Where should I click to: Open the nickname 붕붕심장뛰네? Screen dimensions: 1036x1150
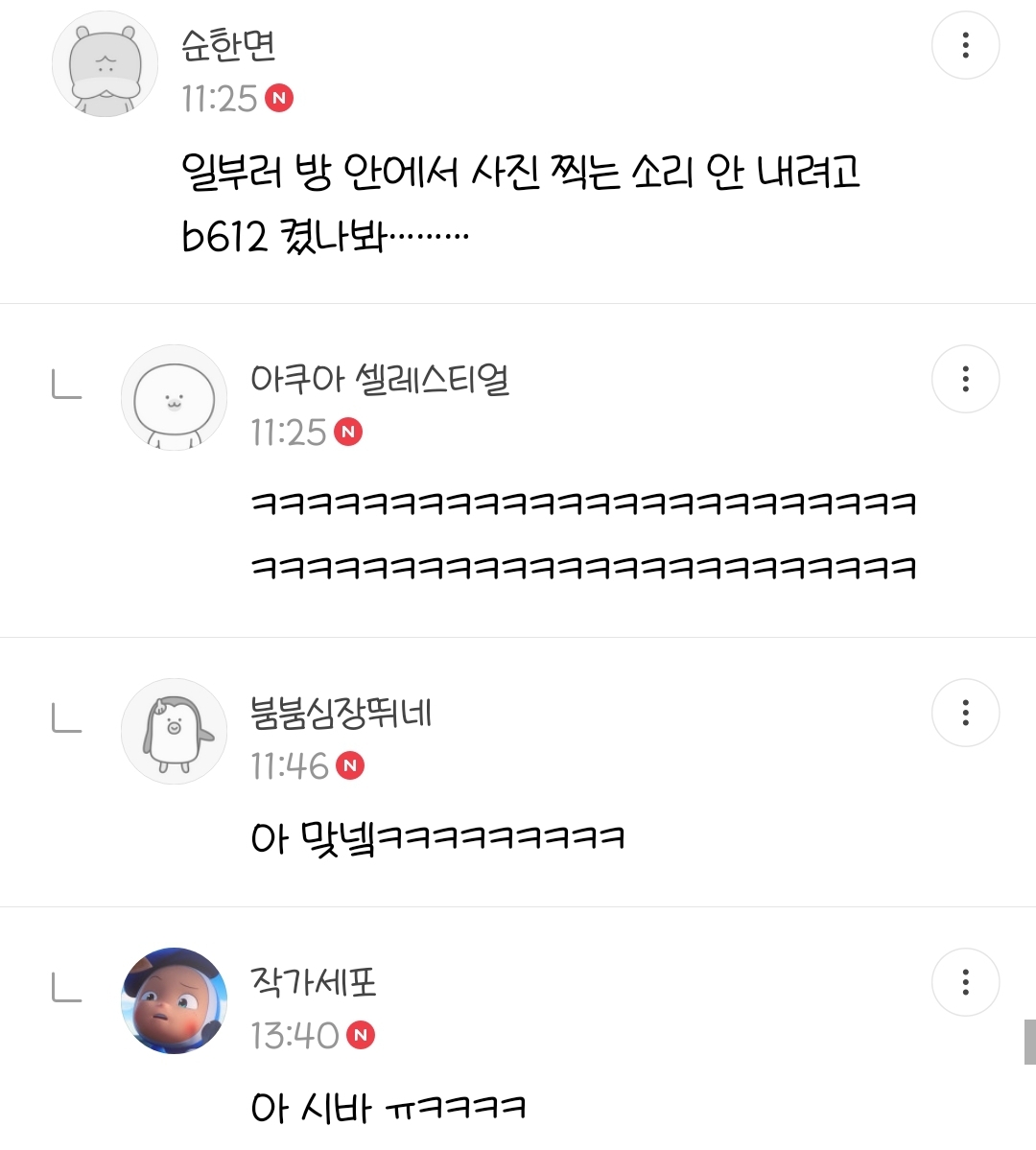pyautogui.click(x=341, y=713)
